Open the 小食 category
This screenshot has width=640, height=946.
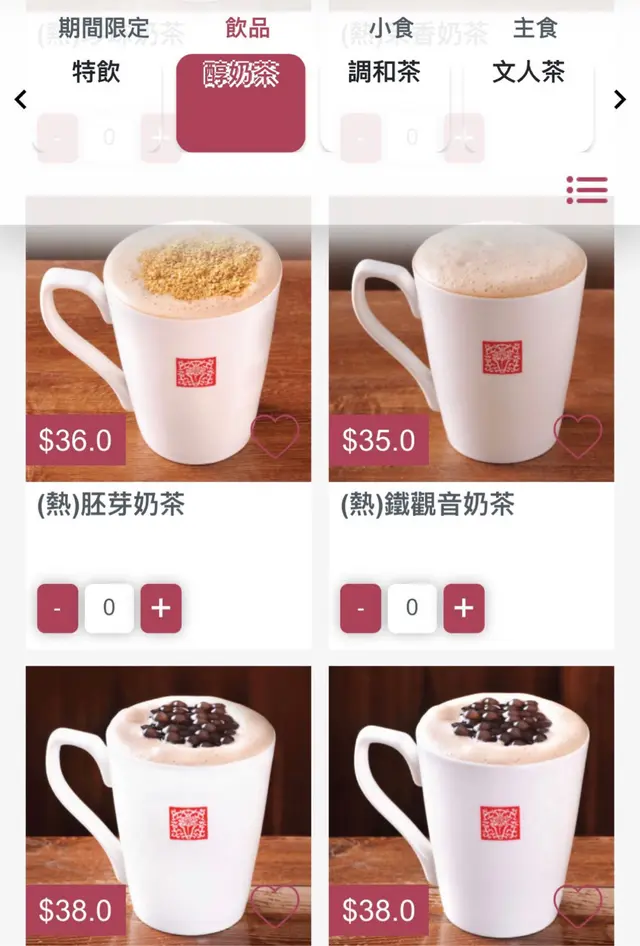(391, 28)
